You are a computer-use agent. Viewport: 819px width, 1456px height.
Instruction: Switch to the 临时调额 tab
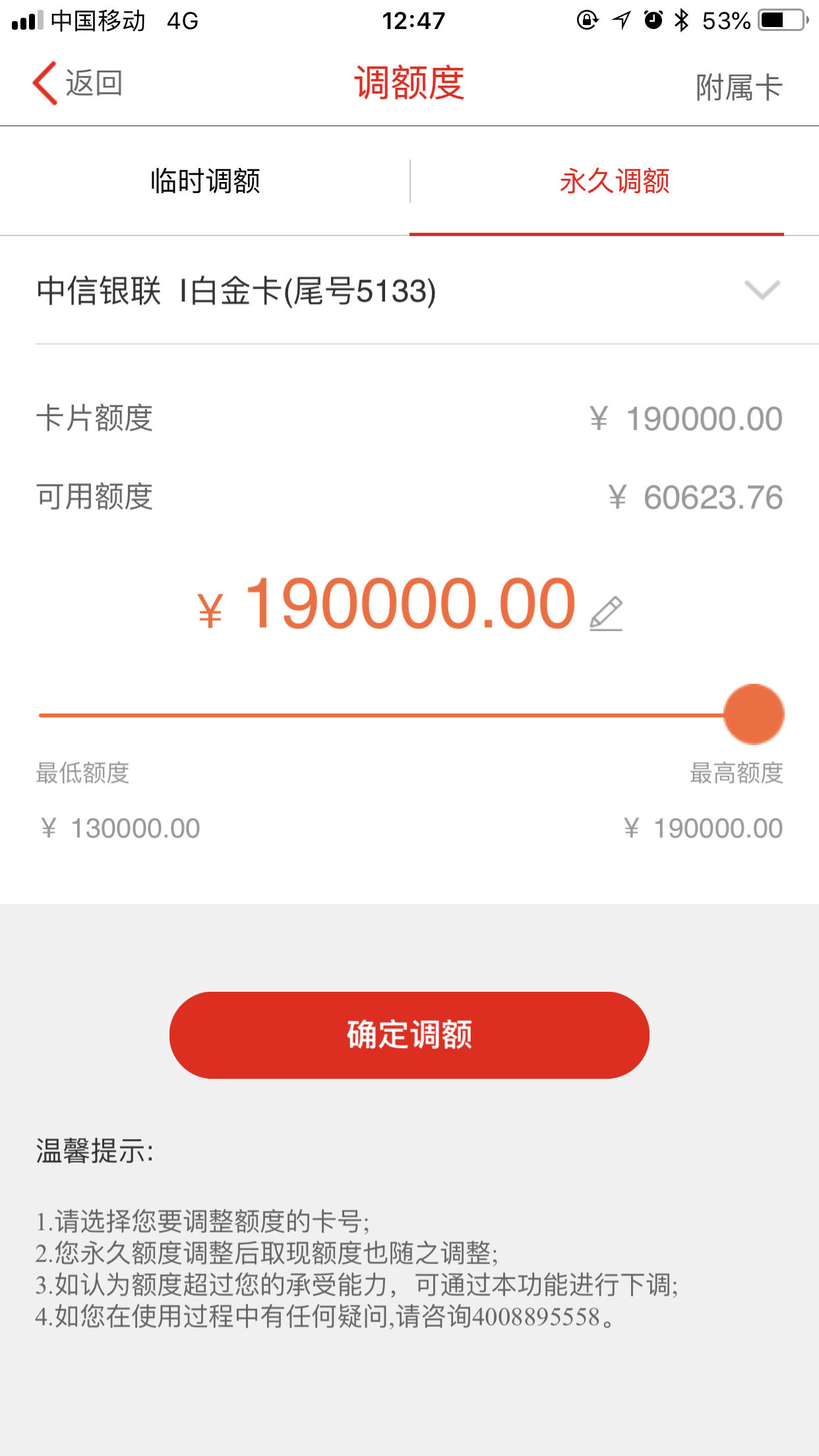coord(204,183)
